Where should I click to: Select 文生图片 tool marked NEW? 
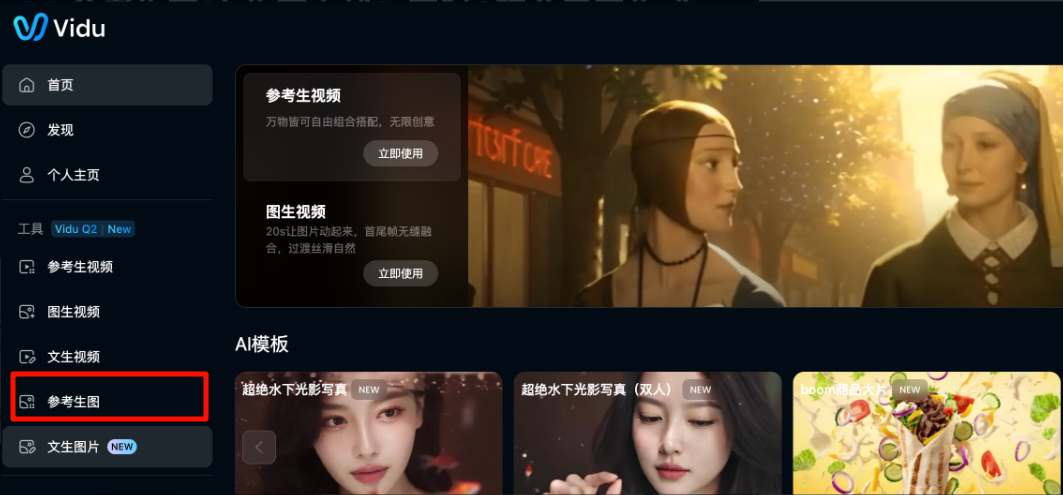tap(73, 447)
